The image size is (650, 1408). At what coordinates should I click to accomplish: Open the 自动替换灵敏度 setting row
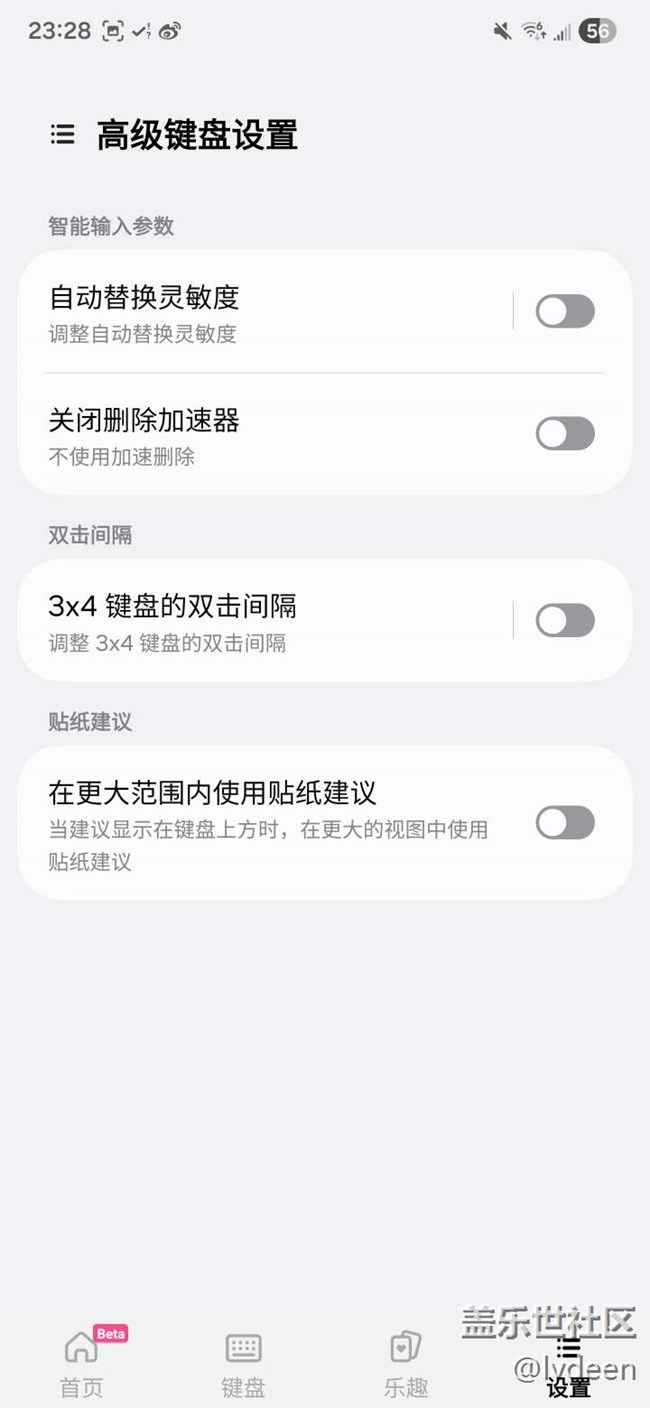[x=265, y=312]
